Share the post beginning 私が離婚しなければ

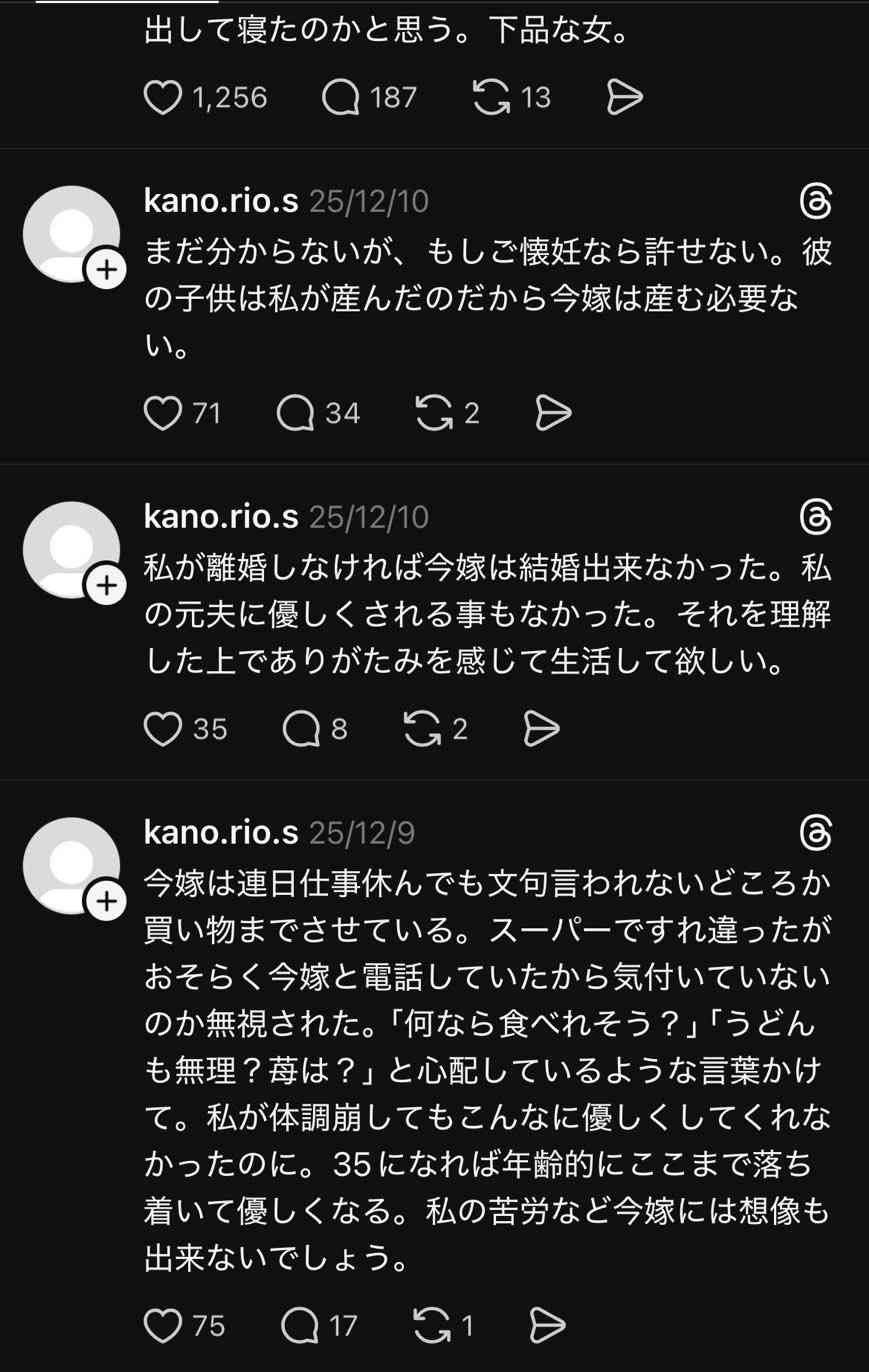(541, 730)
